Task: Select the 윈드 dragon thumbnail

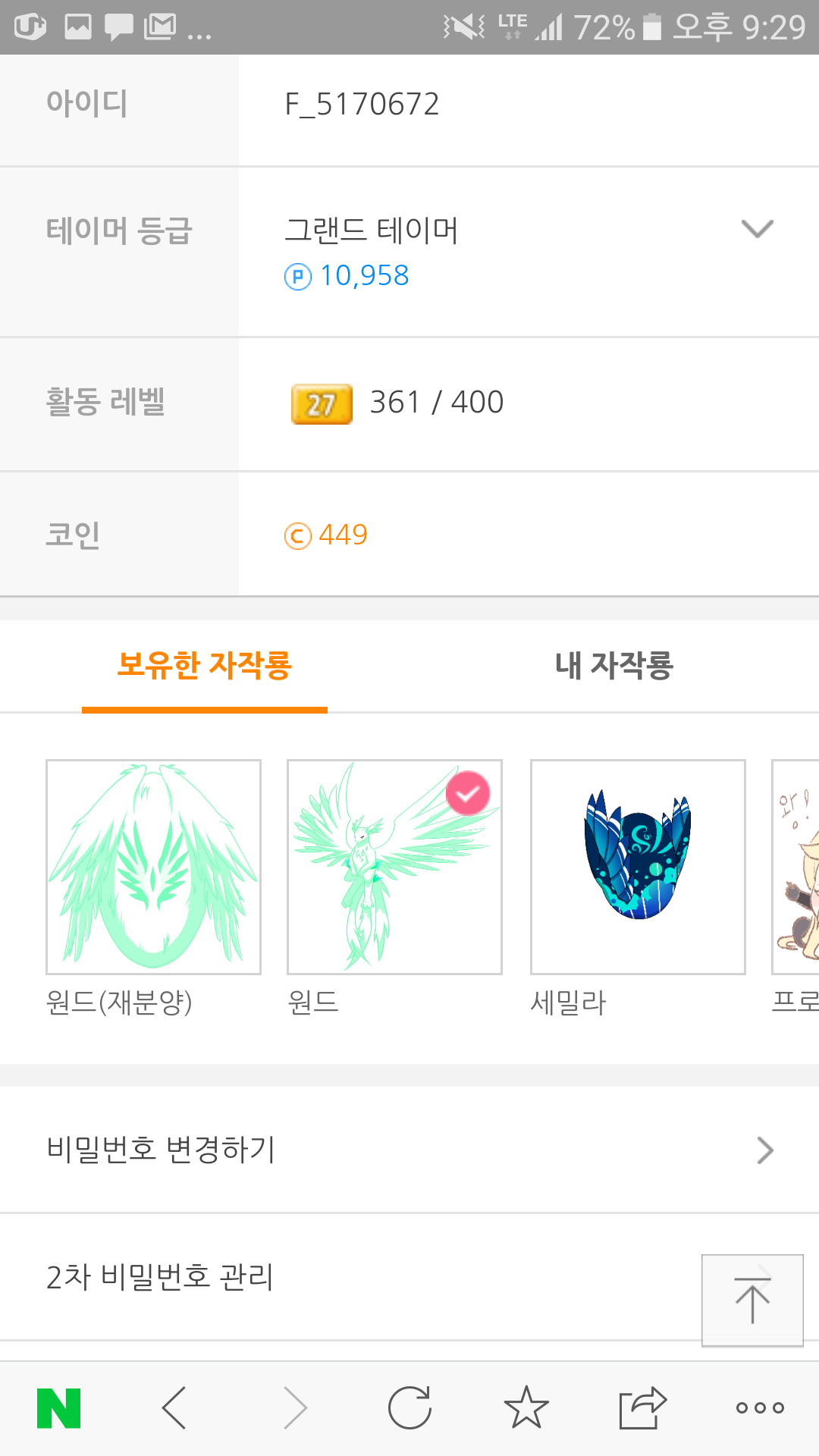Action: tap(394, 867)
